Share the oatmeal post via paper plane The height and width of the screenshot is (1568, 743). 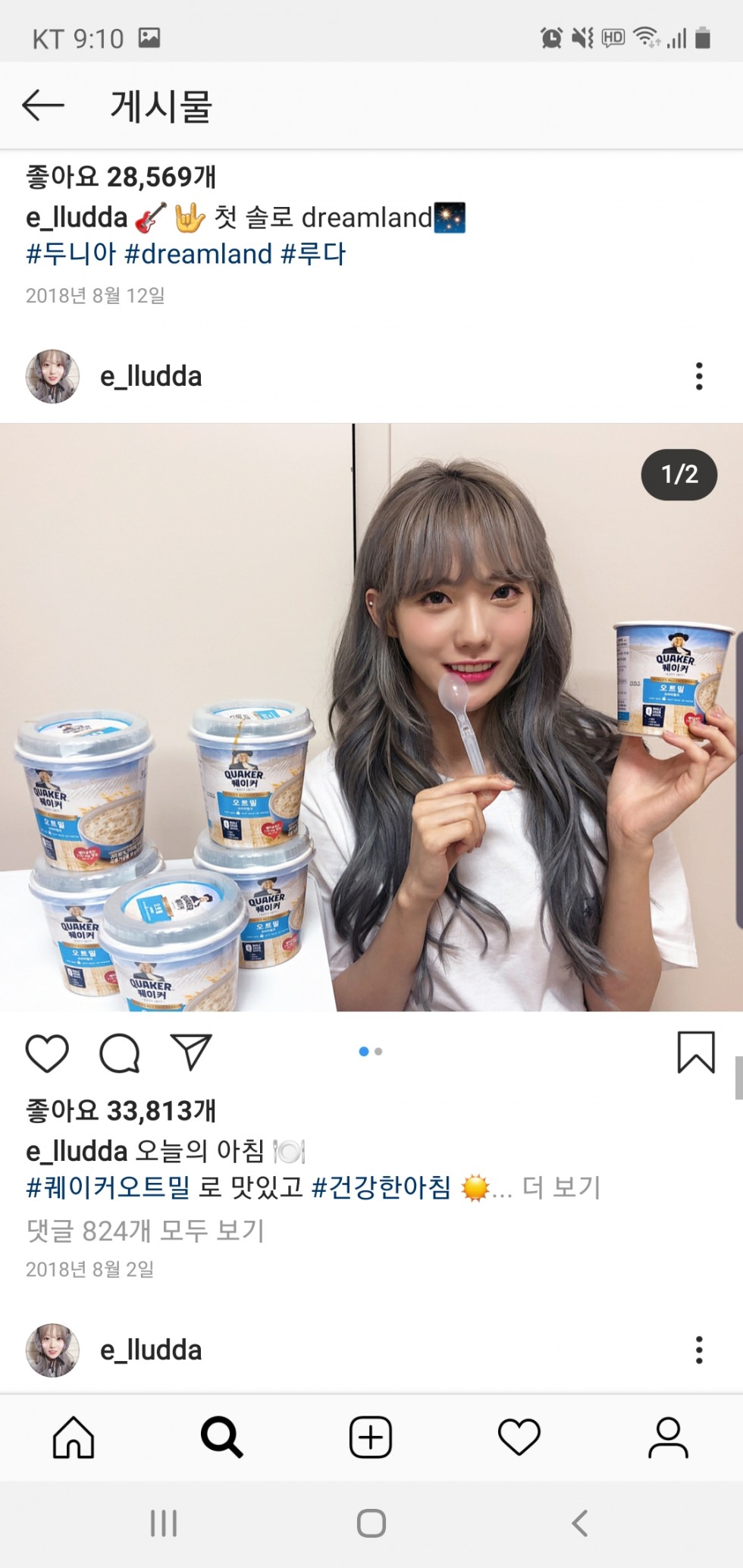pos(191,1052)
